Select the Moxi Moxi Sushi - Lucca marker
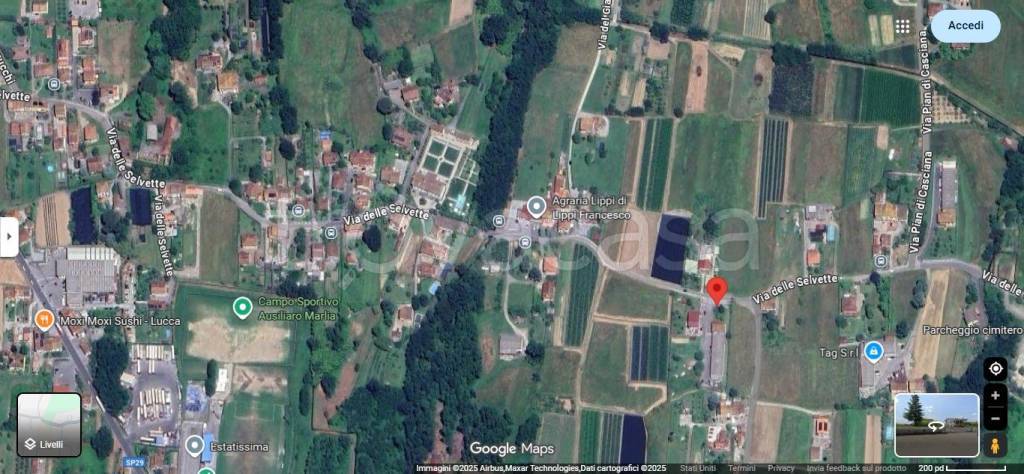The width and height of the screenshot is (1024, 474). pos(44,319)
